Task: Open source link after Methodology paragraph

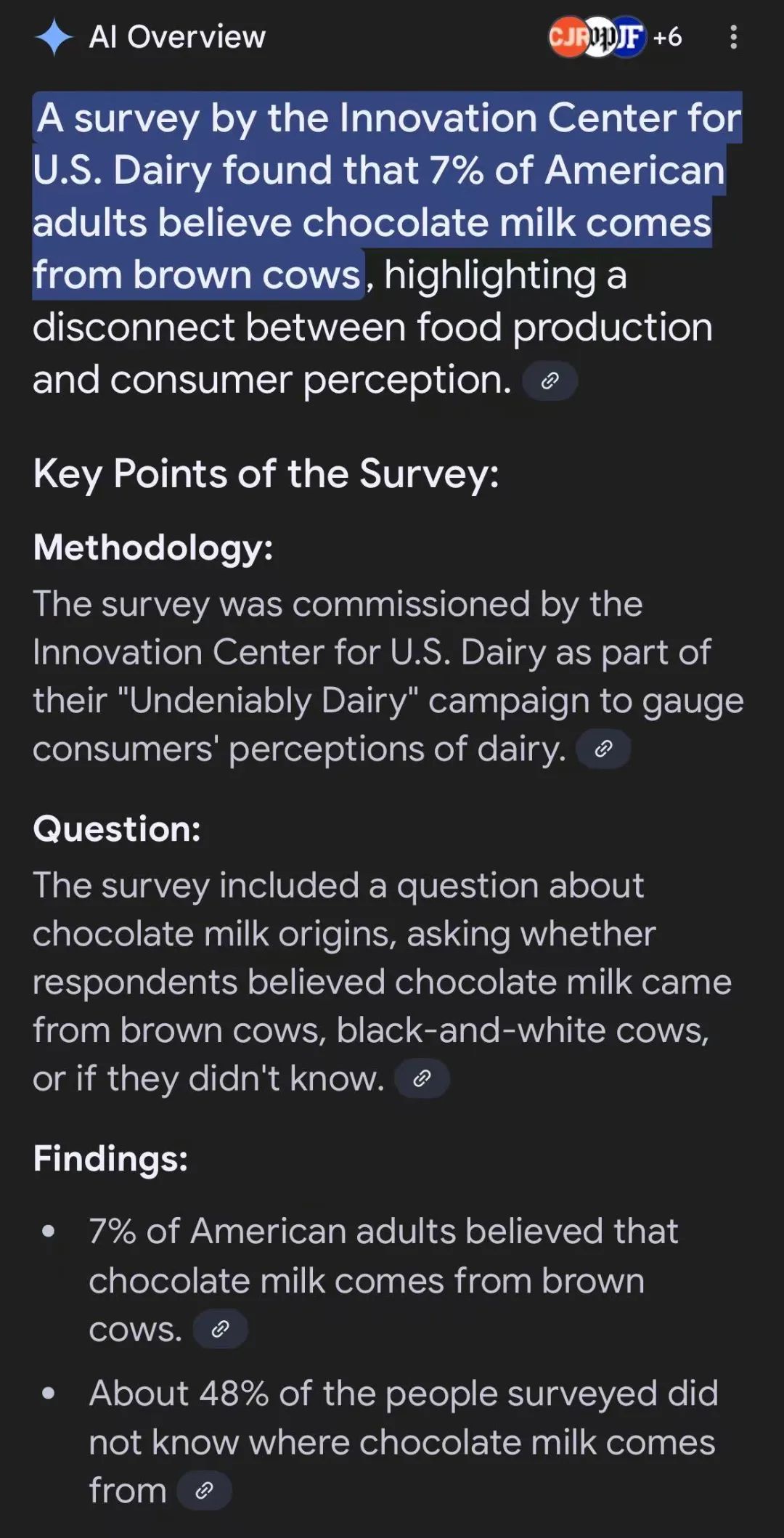Action: (x=603, y=749)
